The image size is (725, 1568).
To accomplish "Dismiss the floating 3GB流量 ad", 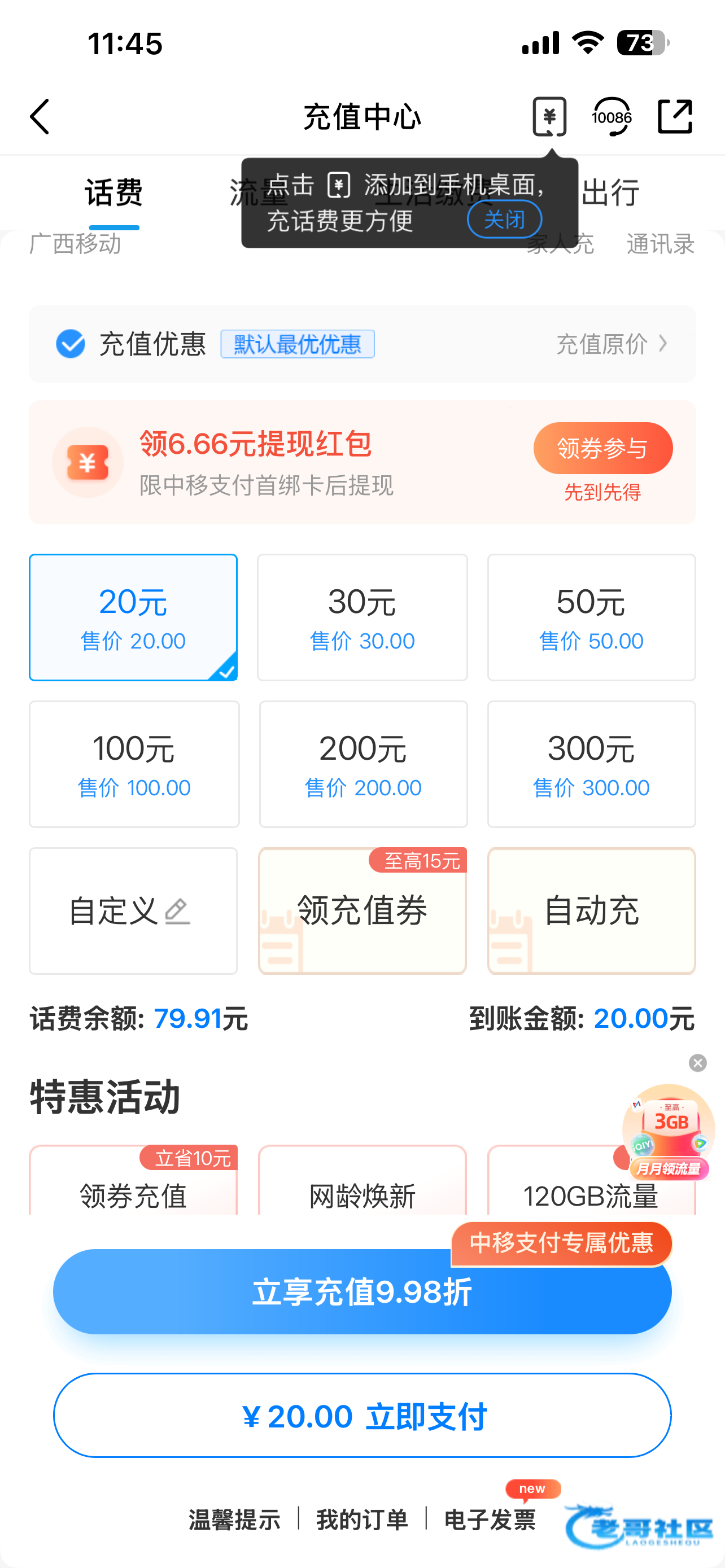I will tap(697, 1063).
